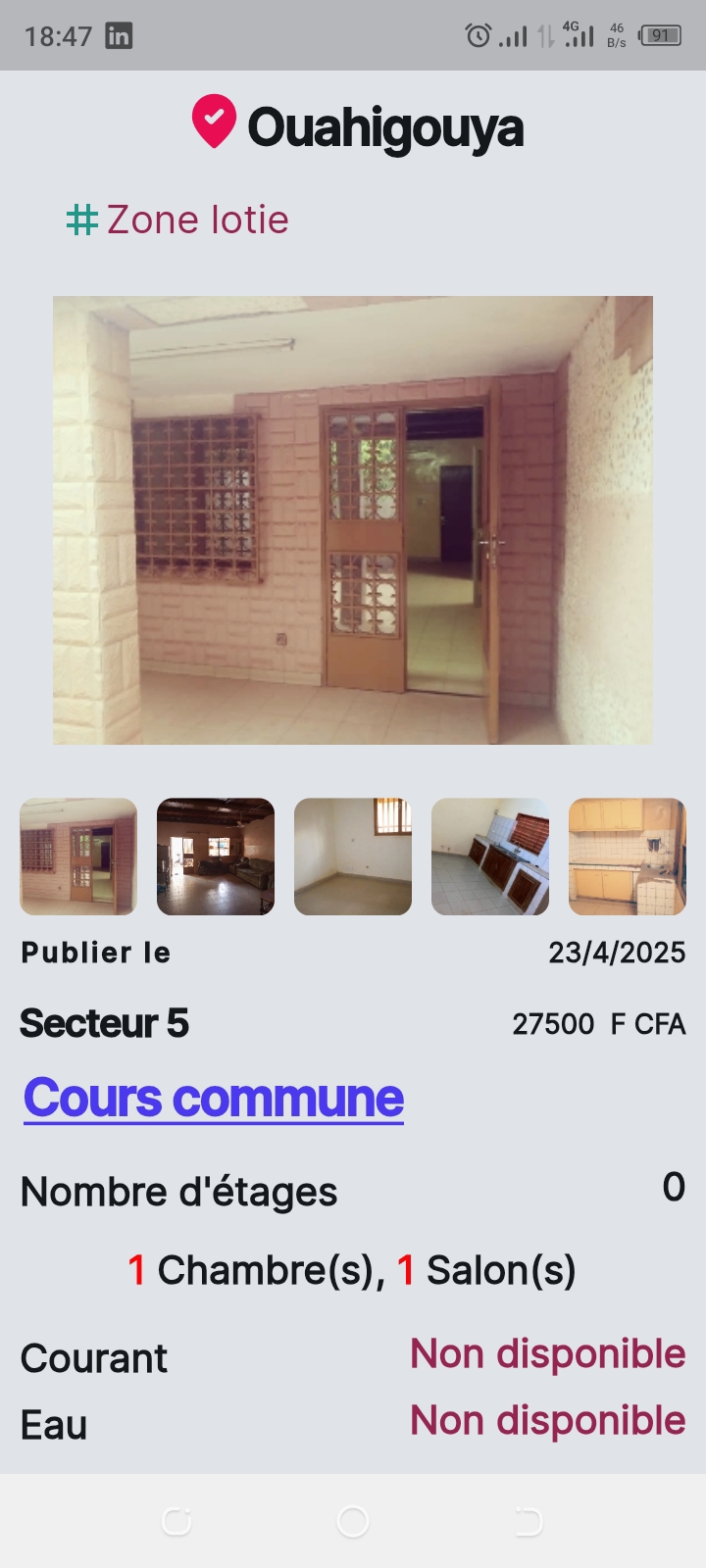Select the tiled kitchen sink thumbnail
This screenshot has height=1568, width=706.
point(490,857)
